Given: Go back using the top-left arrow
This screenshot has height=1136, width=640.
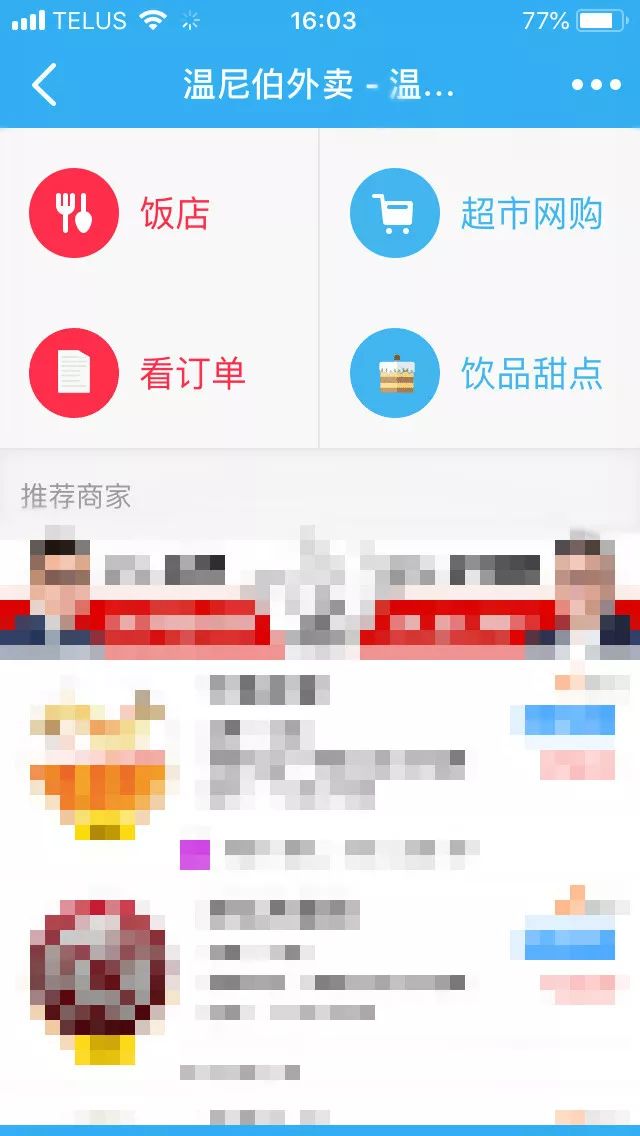Looking at the screenshot, I should pyautogui.click(x=43, y=85).
